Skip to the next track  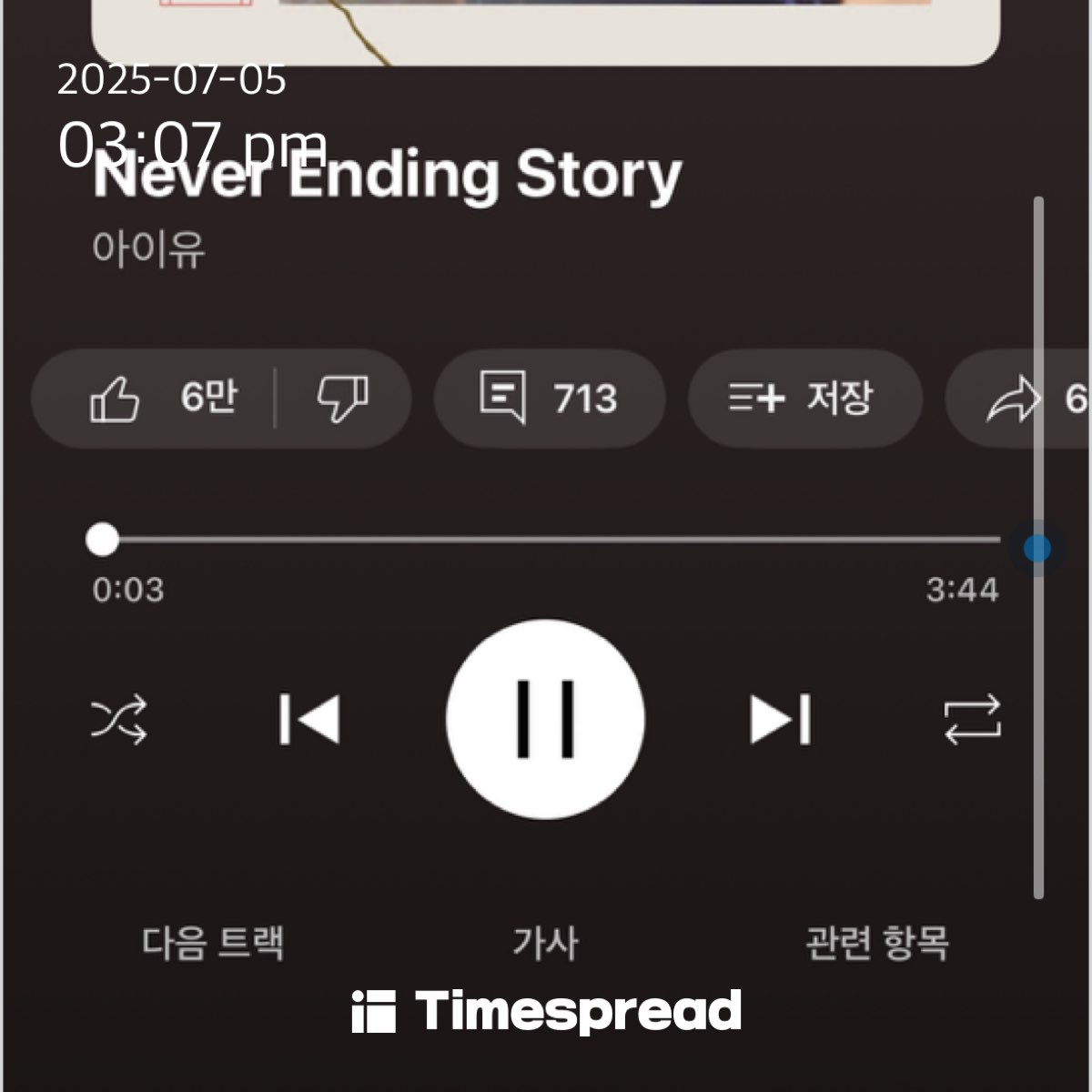coord(781,719)
